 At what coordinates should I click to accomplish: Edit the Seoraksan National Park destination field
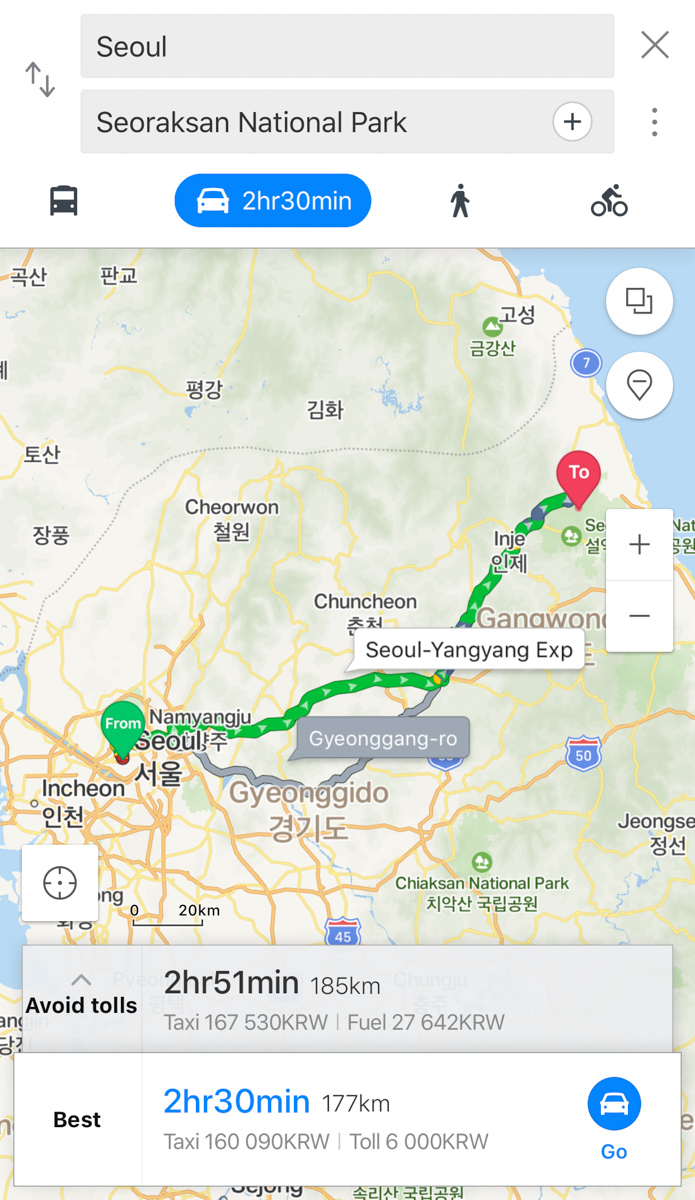(347, 122)
